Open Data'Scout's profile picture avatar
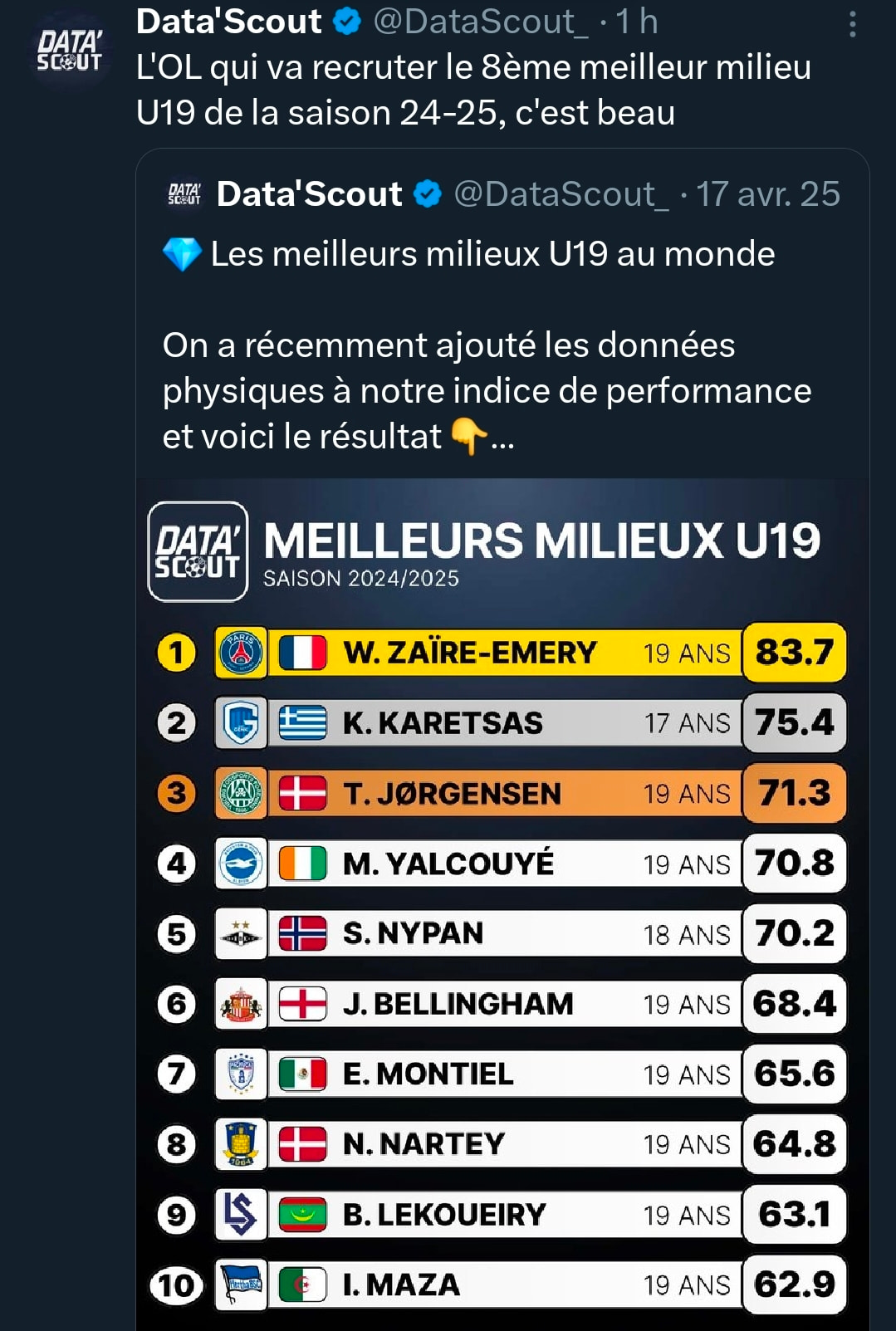The height and width of the screenshot is (1331, 896). point(69,51)
